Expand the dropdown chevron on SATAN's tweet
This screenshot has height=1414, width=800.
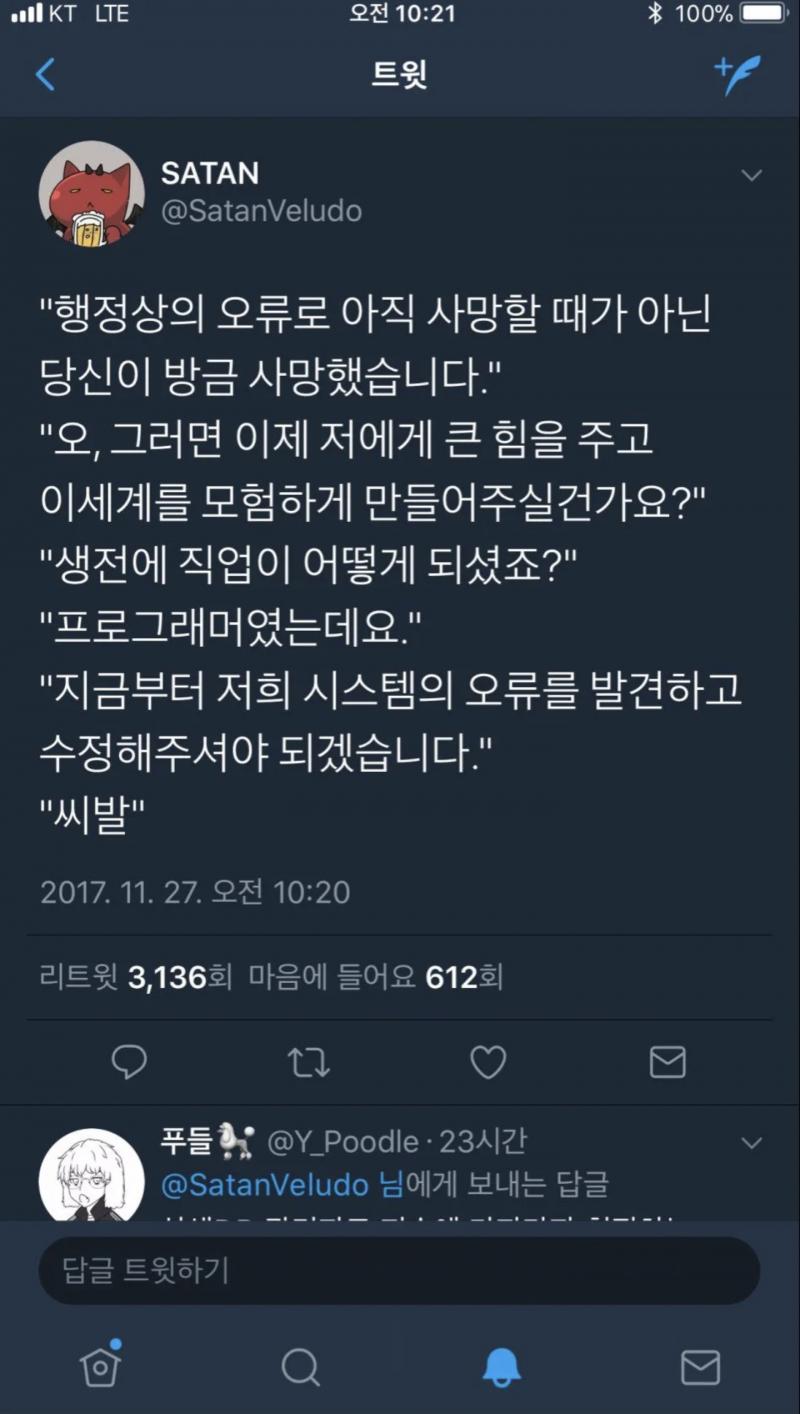(x=751, y=176)
